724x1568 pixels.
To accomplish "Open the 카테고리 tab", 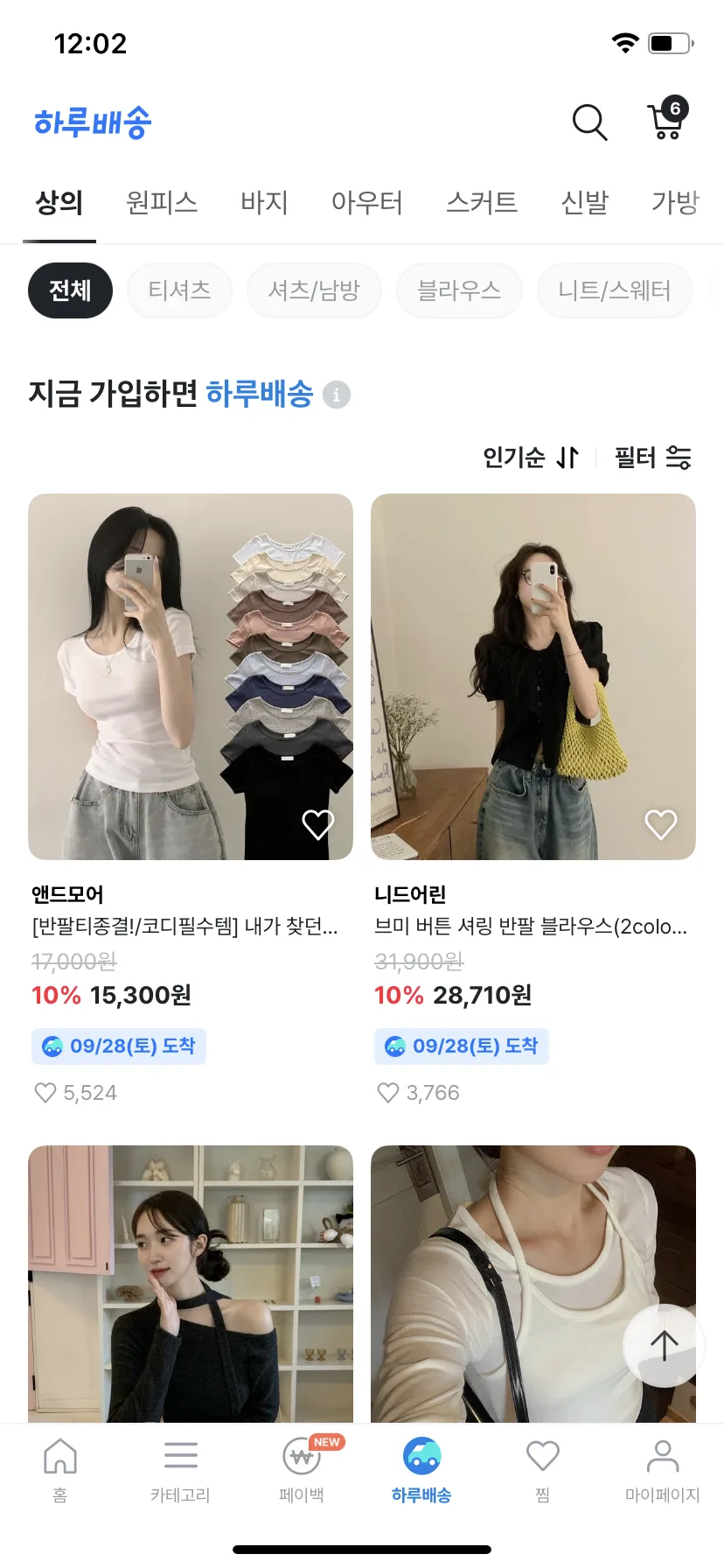I will click(180, 1470).
